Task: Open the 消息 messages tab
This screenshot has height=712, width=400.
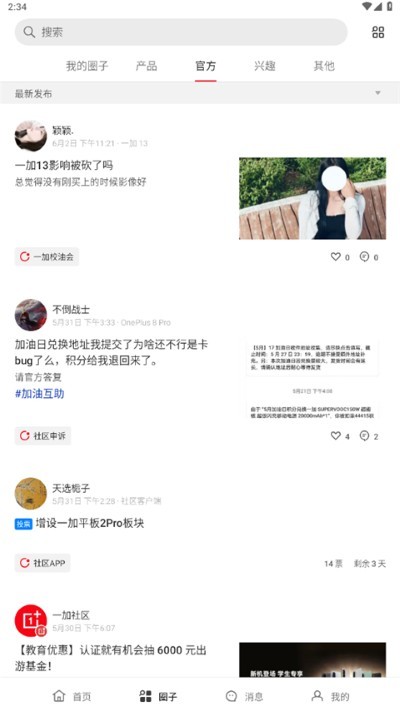Action: (244, 696)
